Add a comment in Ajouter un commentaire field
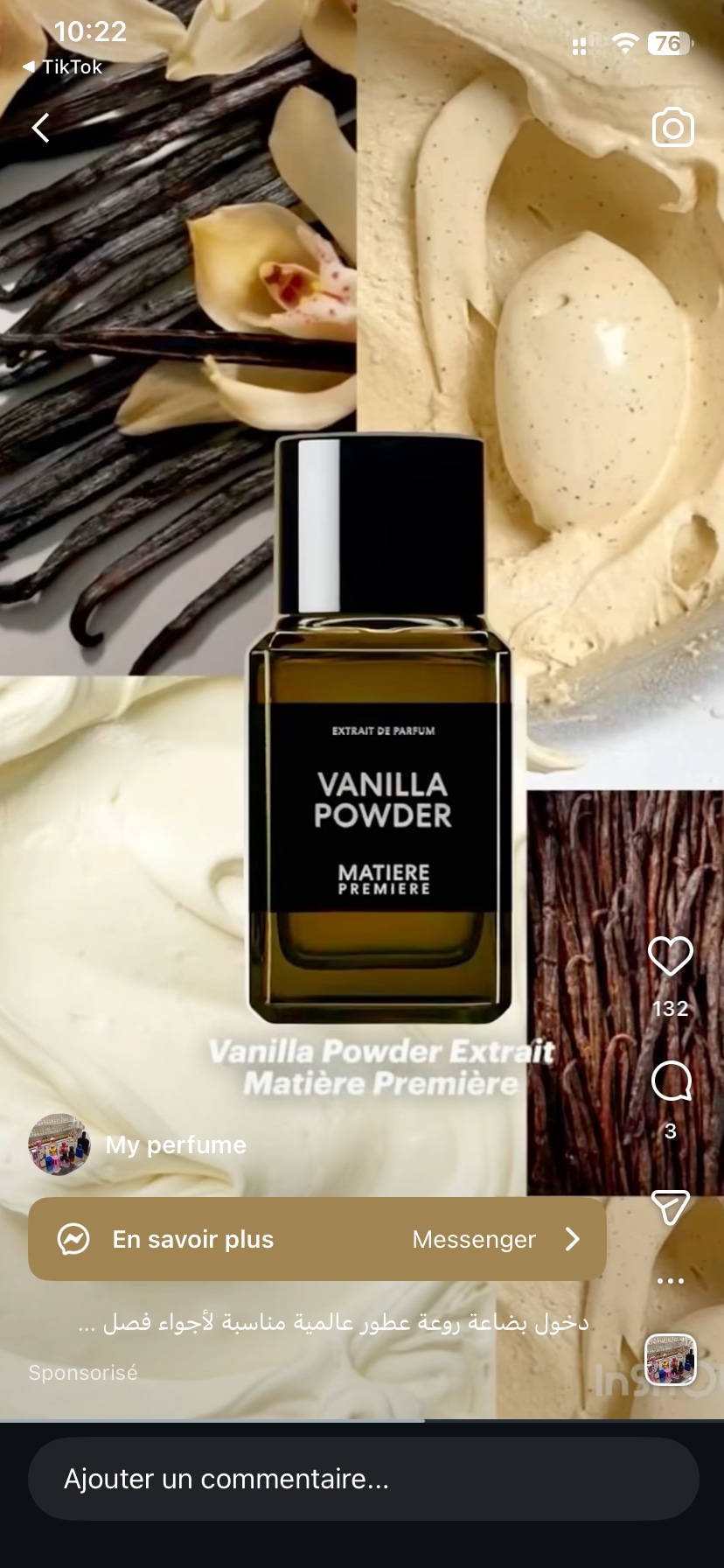The image size is (724, 1568). click(x=363, y=1479)
